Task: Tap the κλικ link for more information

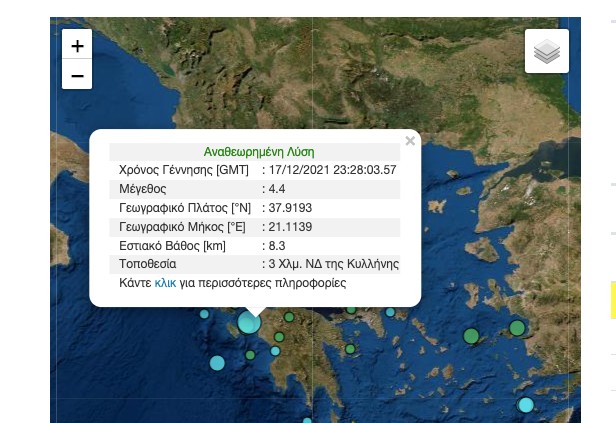Action: click(x=165, y=283)
